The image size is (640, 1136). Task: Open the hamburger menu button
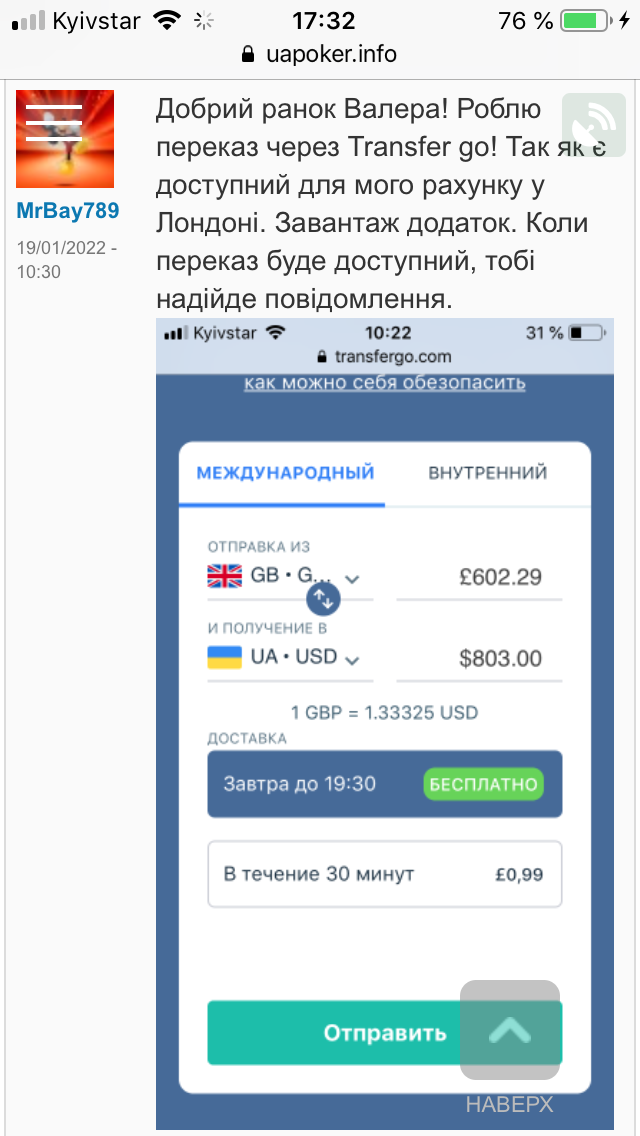tap(54, 122)
